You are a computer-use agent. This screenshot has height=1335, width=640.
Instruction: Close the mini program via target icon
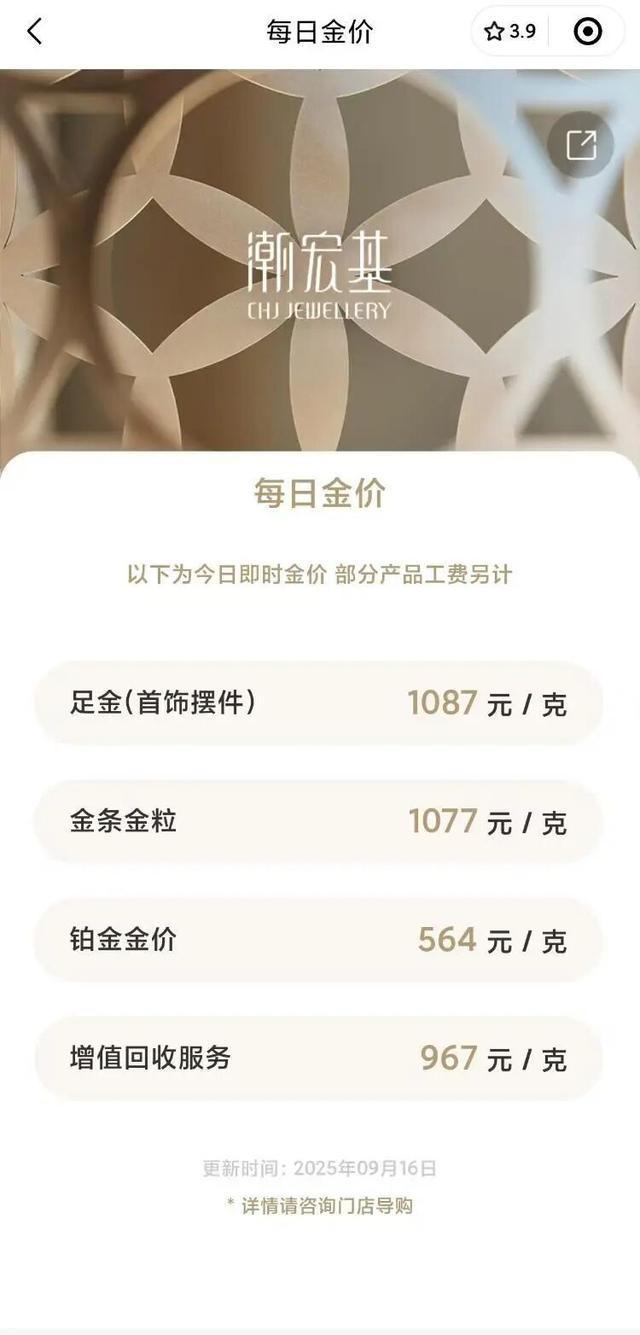[x=588, y=32]
